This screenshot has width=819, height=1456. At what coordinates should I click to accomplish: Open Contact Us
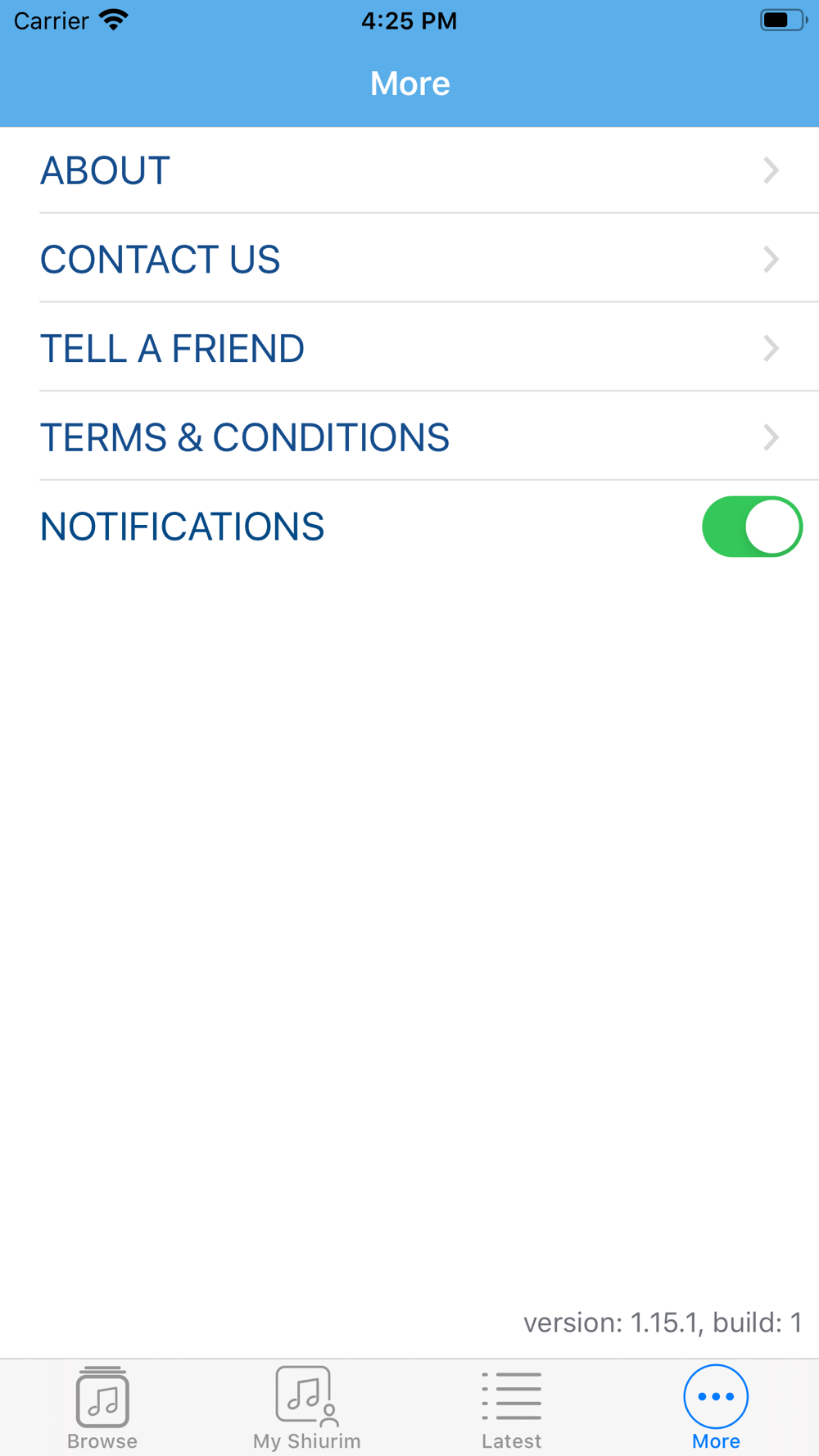tap(409, 259)
